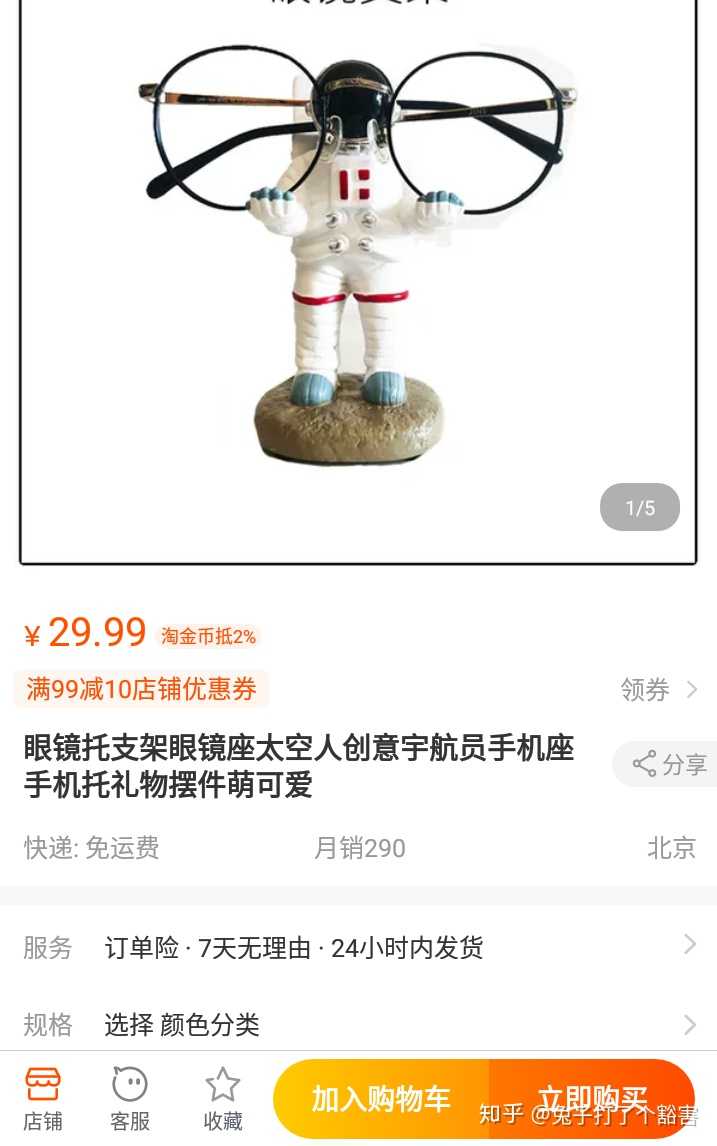Image resolution: width=717 pixels, height=1146 pixels.
Task: Contact 客服 customer service
Action: pyautogui.click(x=130, y=1098)
